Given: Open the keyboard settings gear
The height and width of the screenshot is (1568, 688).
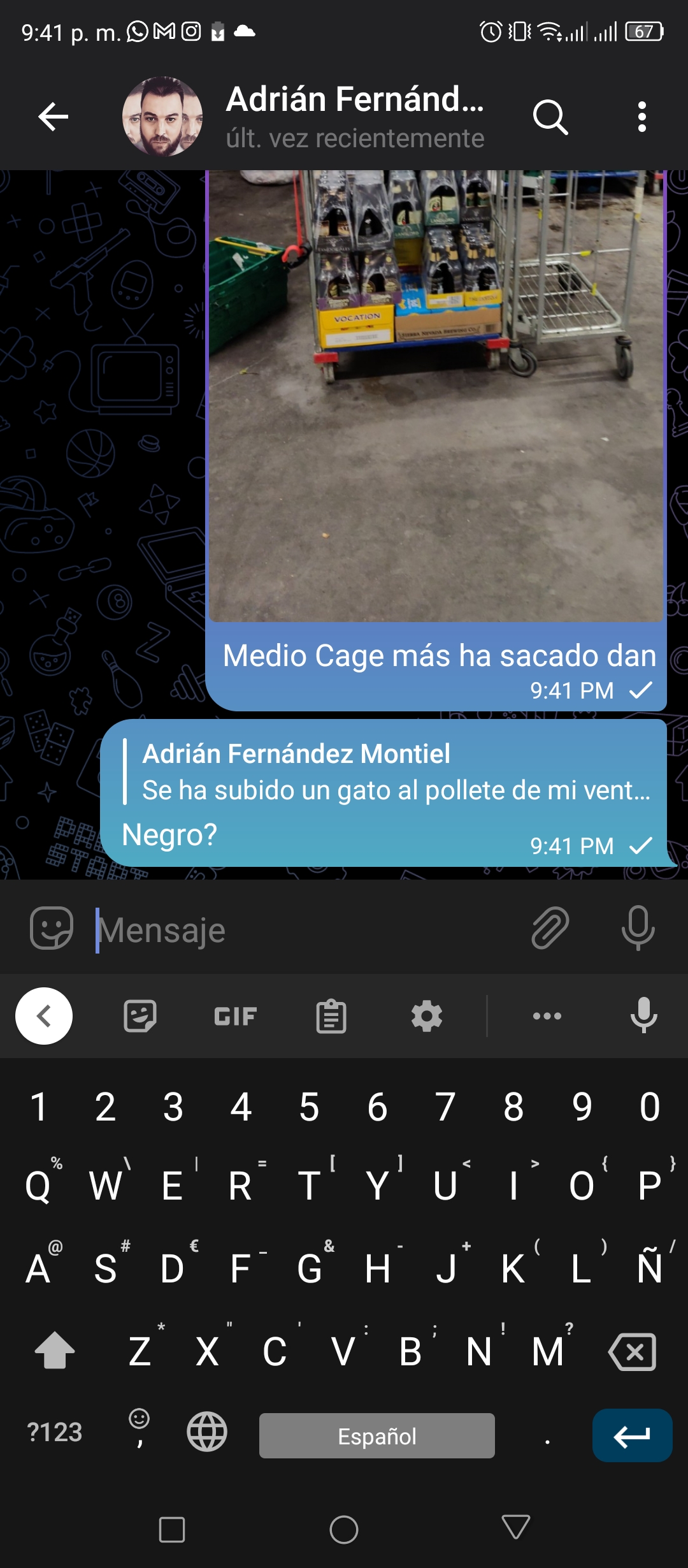Looking at the screenshot, I should (427, 1016).
